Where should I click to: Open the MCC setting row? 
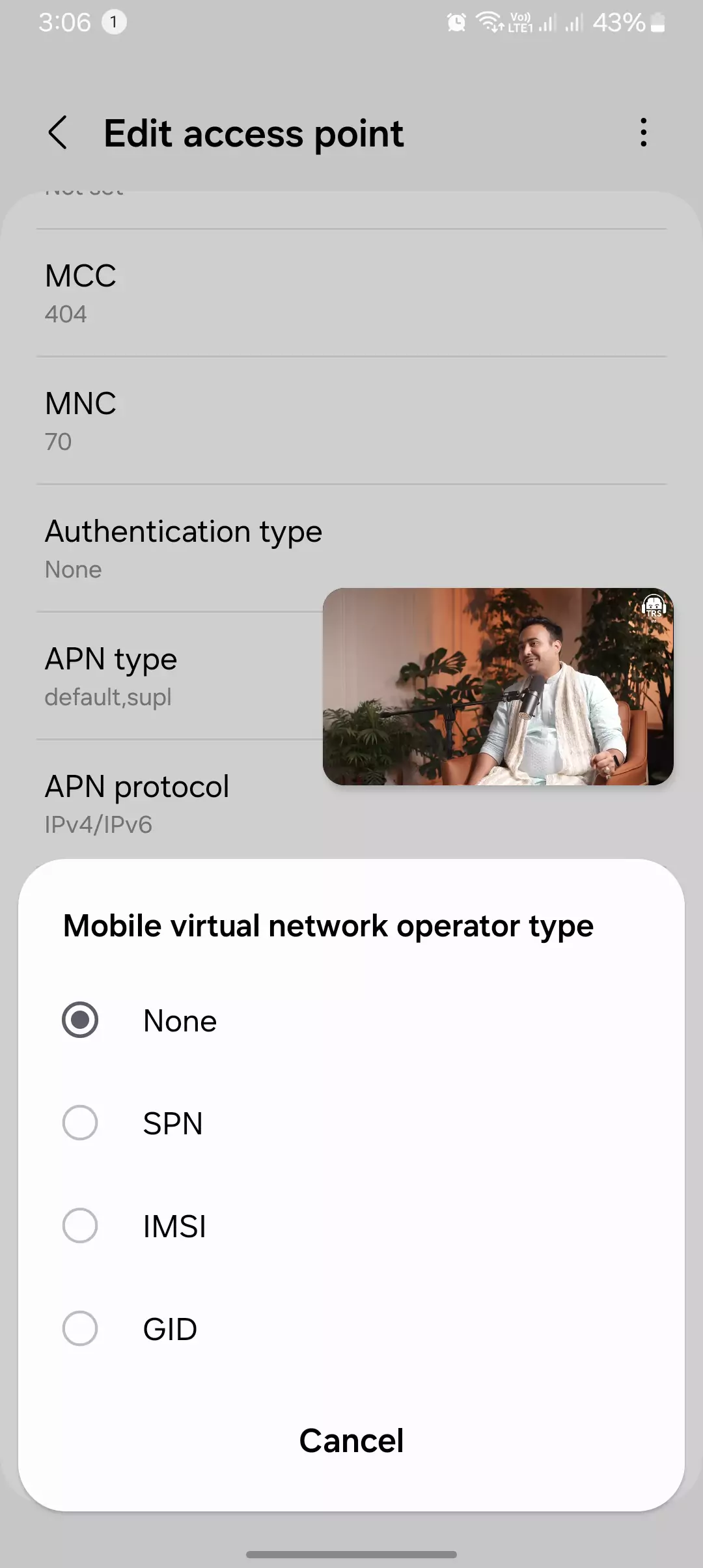[x=351, y=293]
